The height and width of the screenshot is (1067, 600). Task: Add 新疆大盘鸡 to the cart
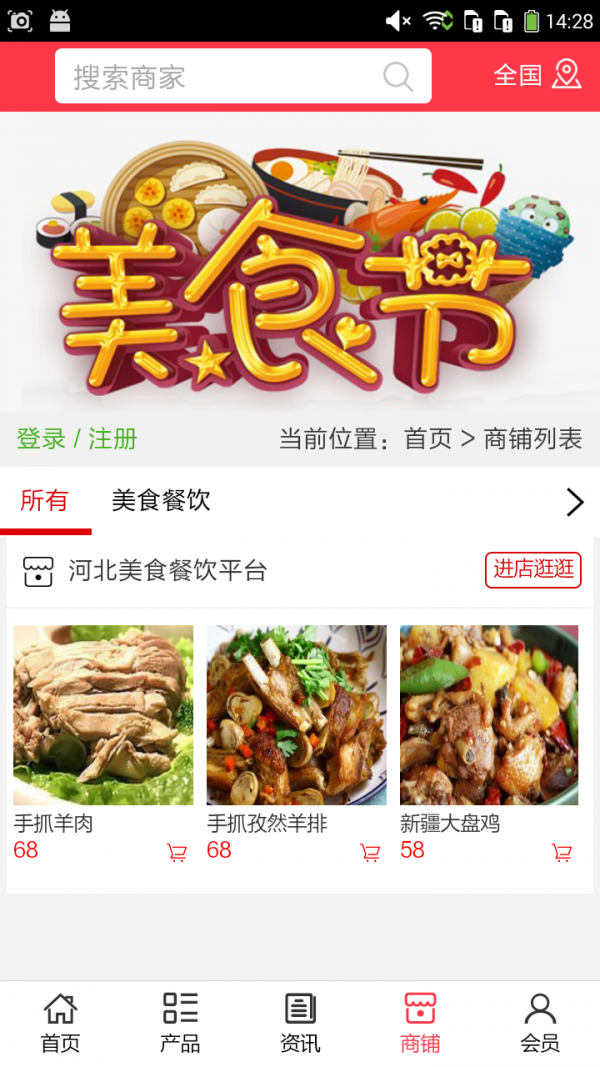point(562,853)
